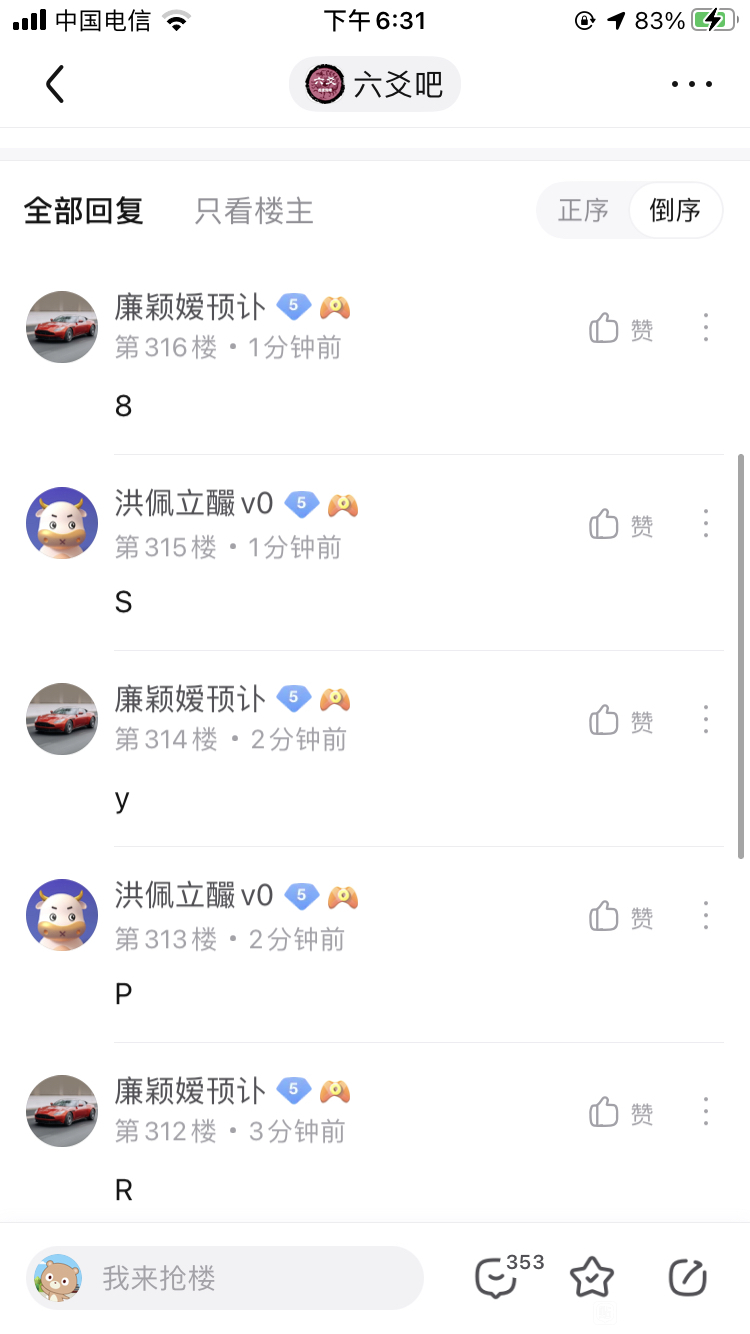This screenshot has height=1334, width=750.
Task: Tap the 我来抢楼 reply input box
Action: [x=225, y=1278]
